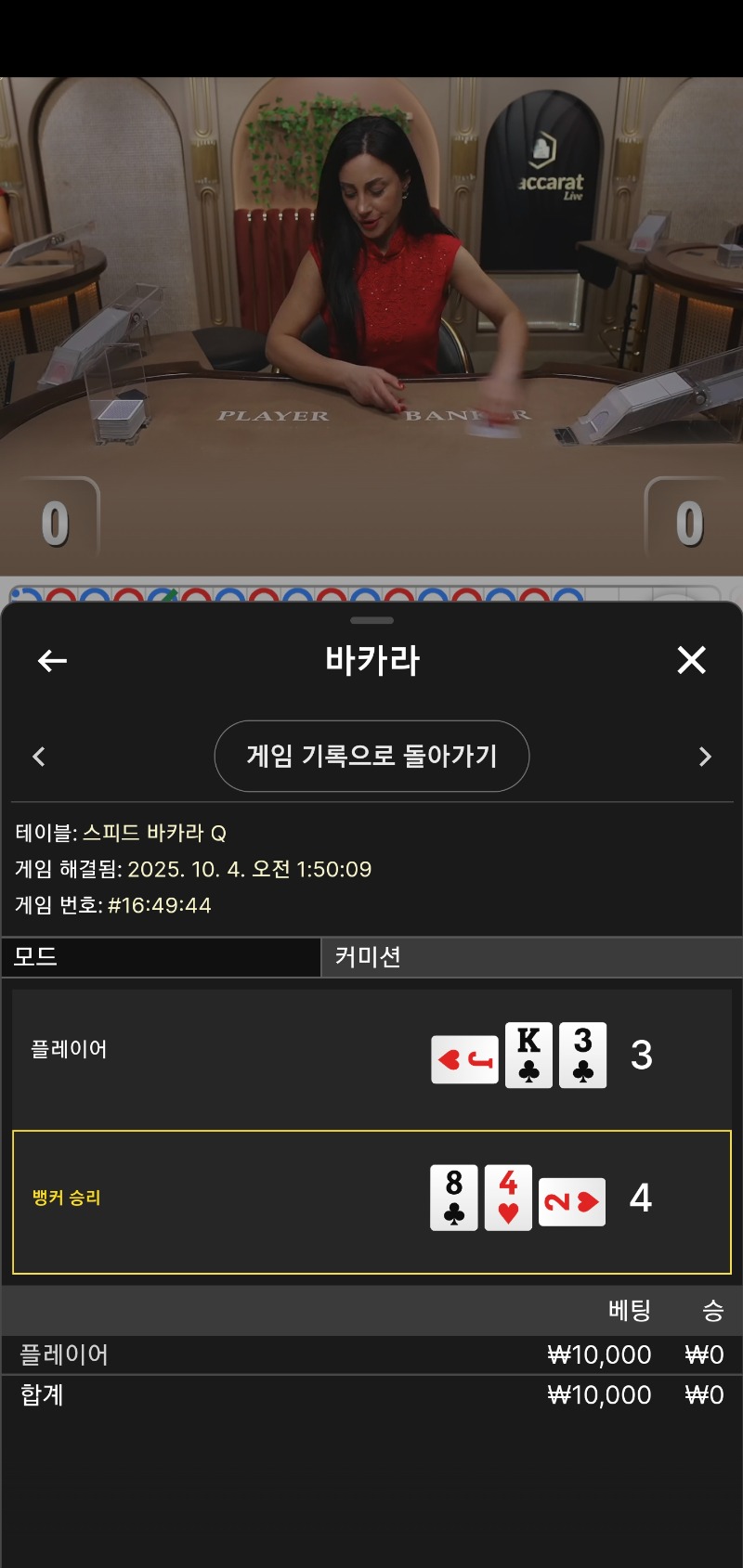Tap 게임 기록으로 돌아가기 button

(x=371, y=756)
